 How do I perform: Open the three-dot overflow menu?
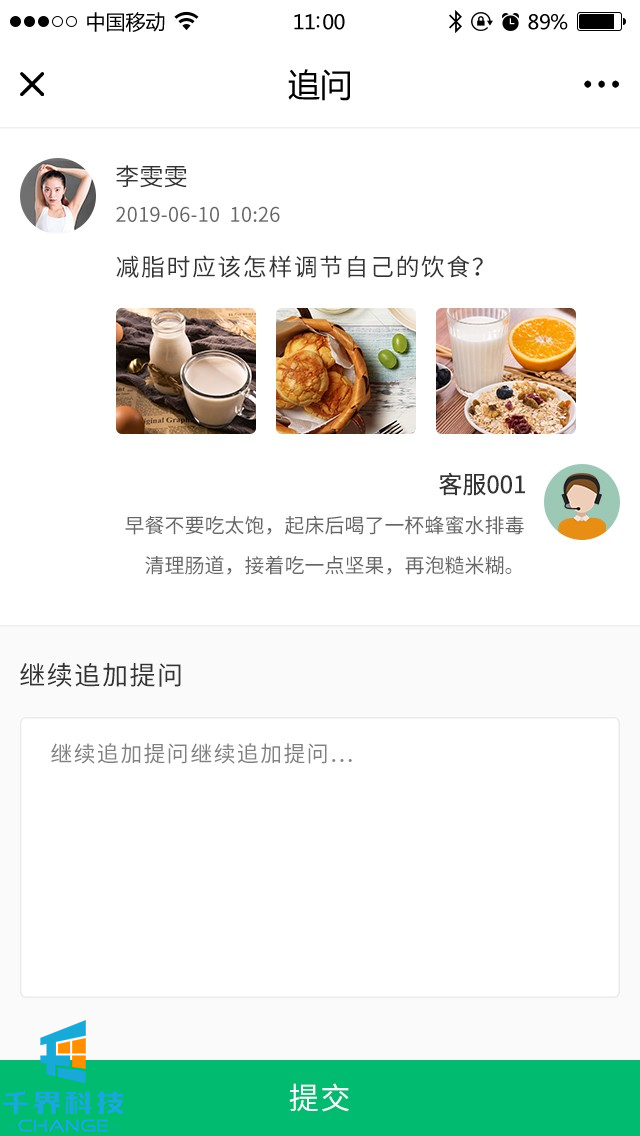[x=601, y=85]
